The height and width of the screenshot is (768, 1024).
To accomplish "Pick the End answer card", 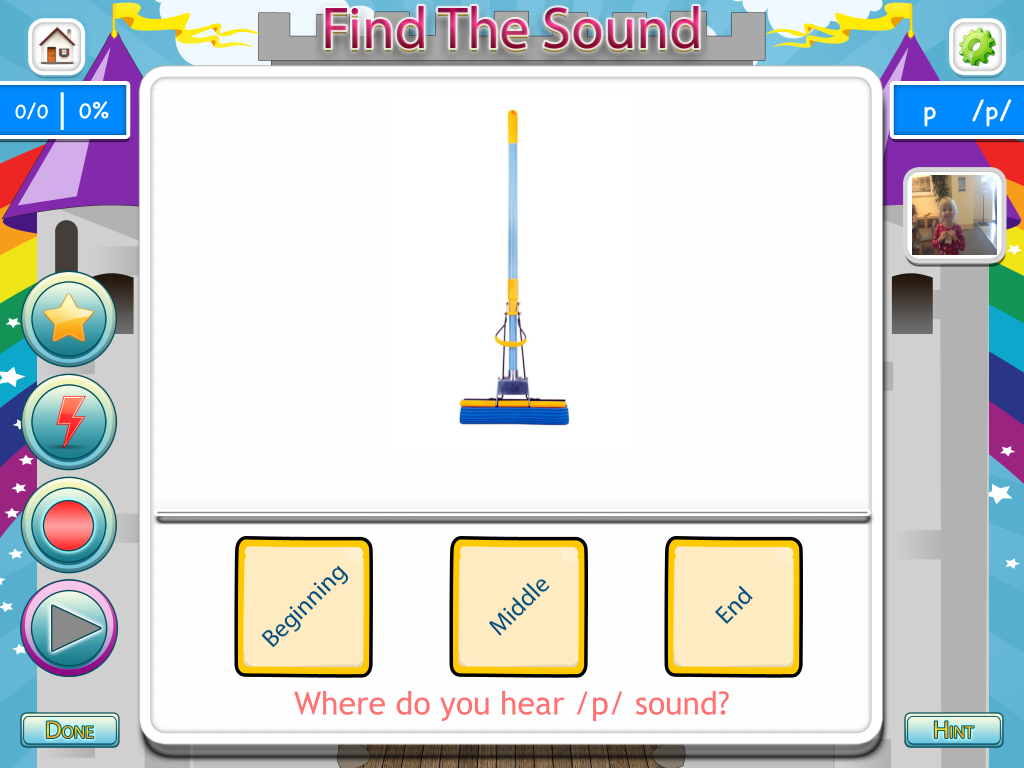I will pyautogui.click(x=733, y=606).
